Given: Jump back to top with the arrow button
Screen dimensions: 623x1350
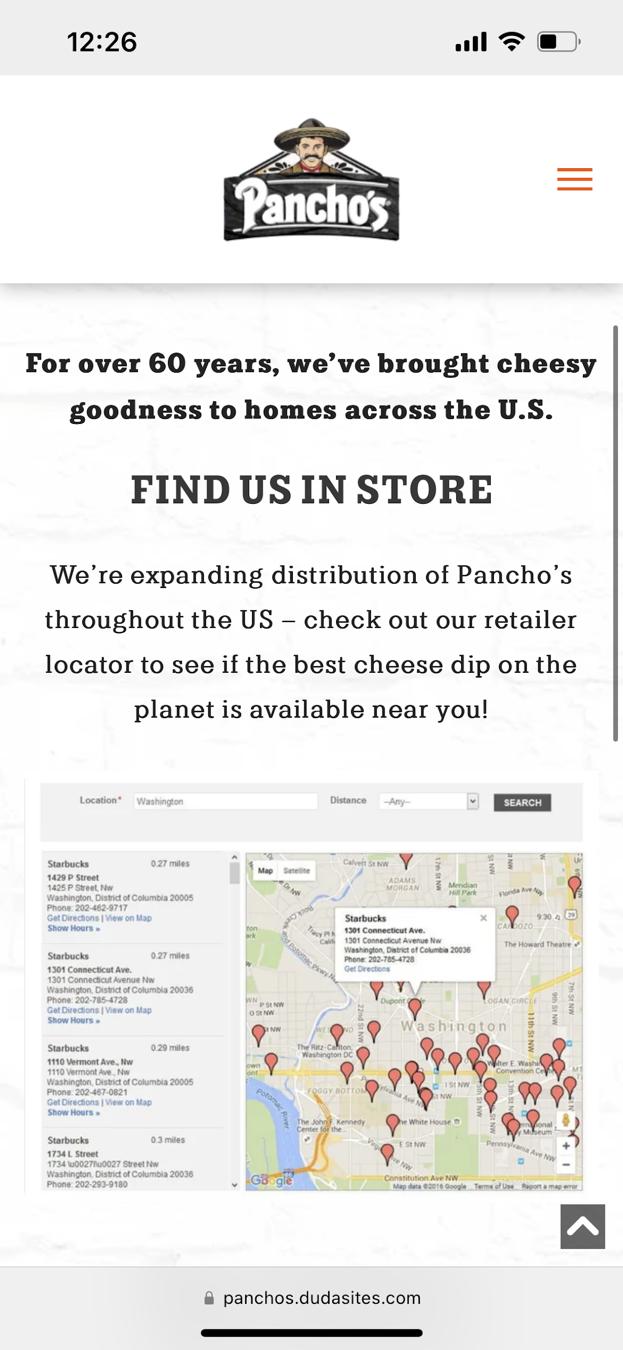Looking at the screenshot, I should click(582, 1226).
